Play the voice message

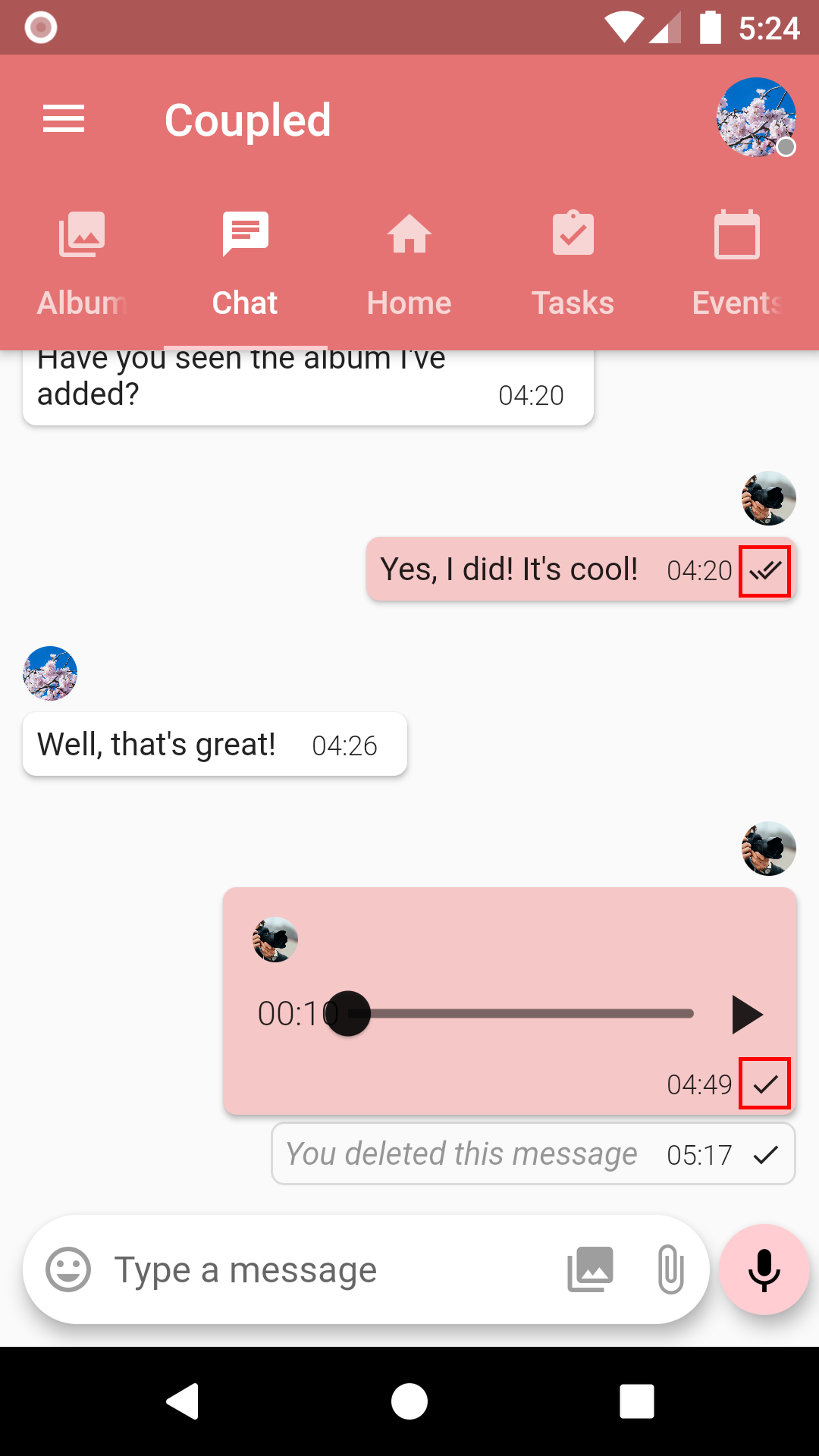point(746,1015)
